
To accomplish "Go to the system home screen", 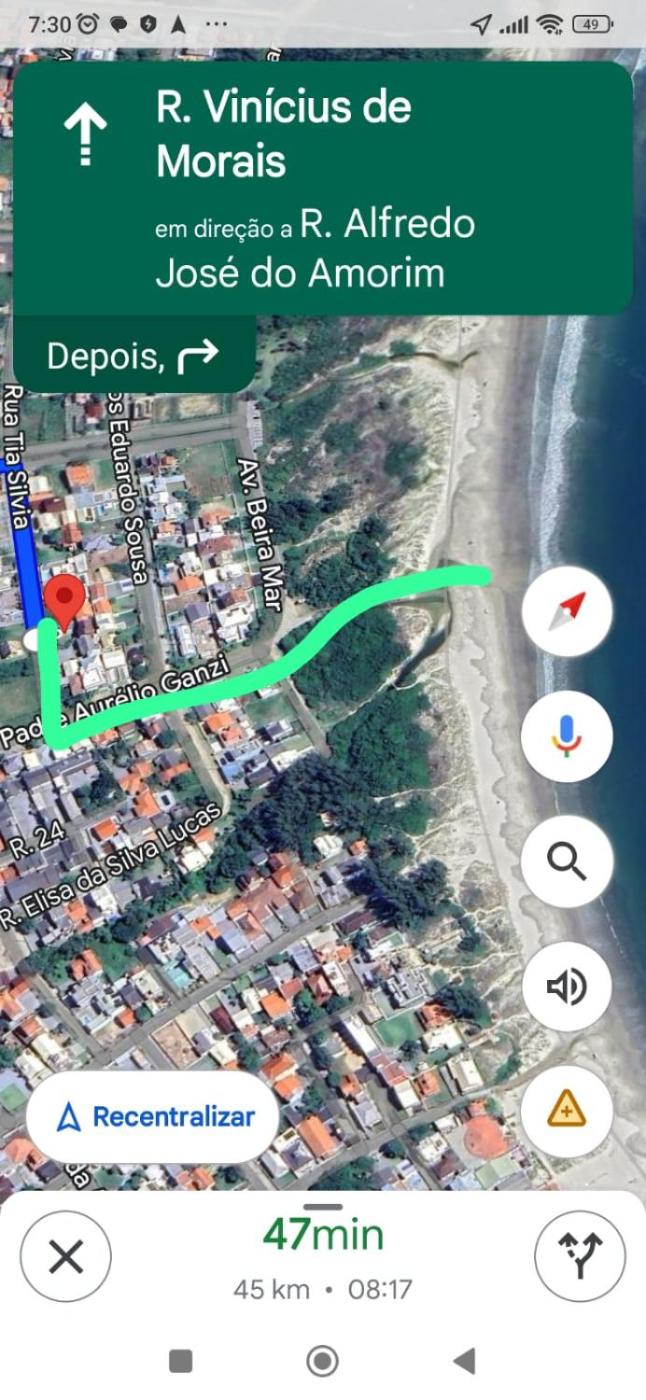I will [322, 1361].
